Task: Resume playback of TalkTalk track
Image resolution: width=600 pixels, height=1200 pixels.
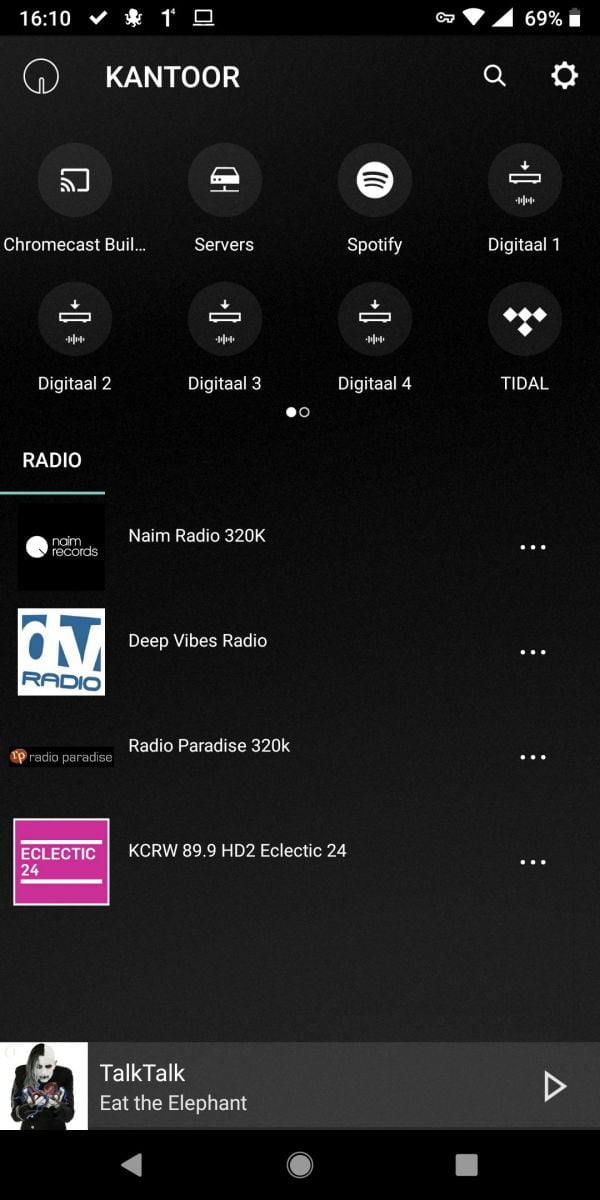Action: click(x=554, y=1086)
